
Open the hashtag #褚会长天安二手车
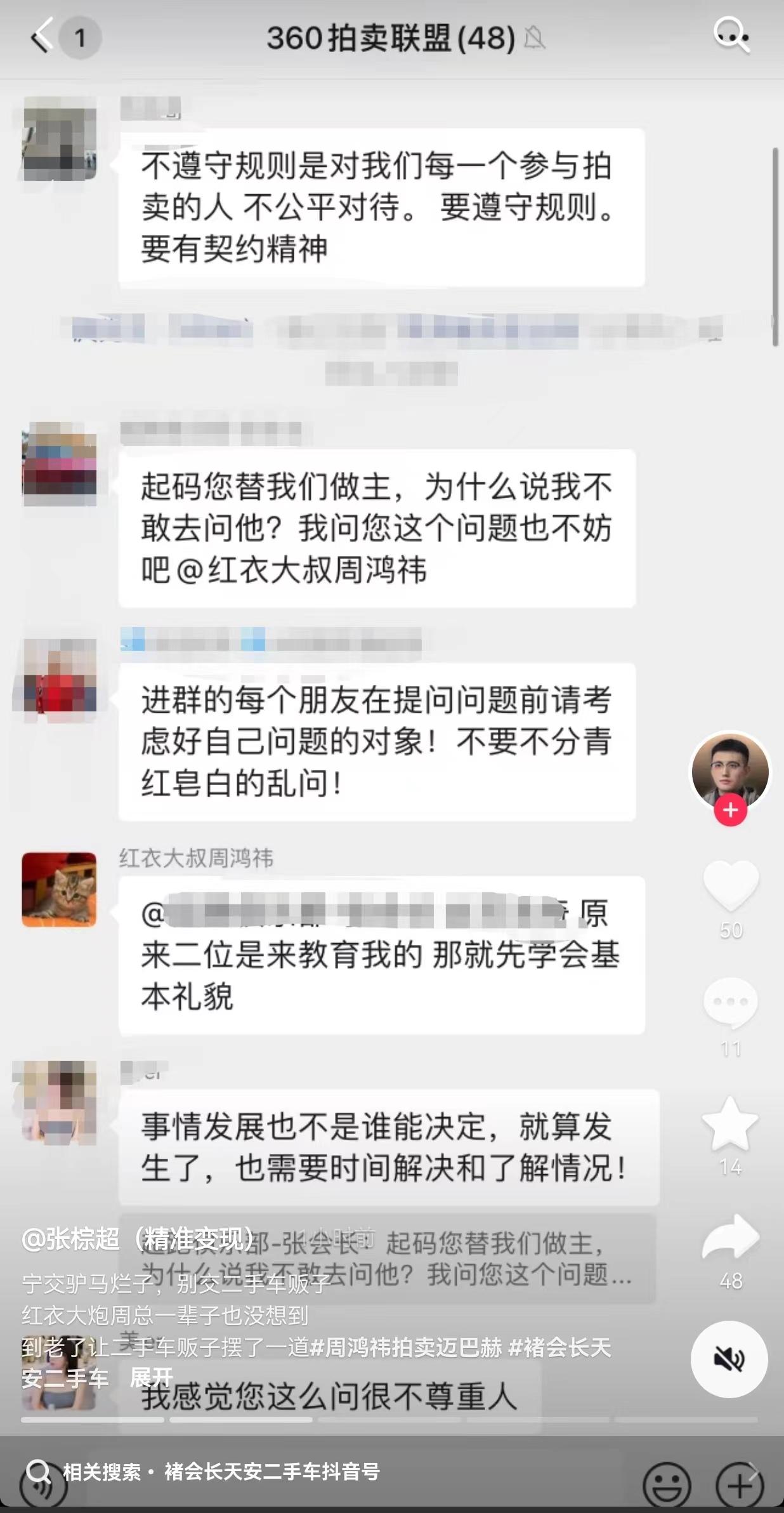[x=558, y=1347]
